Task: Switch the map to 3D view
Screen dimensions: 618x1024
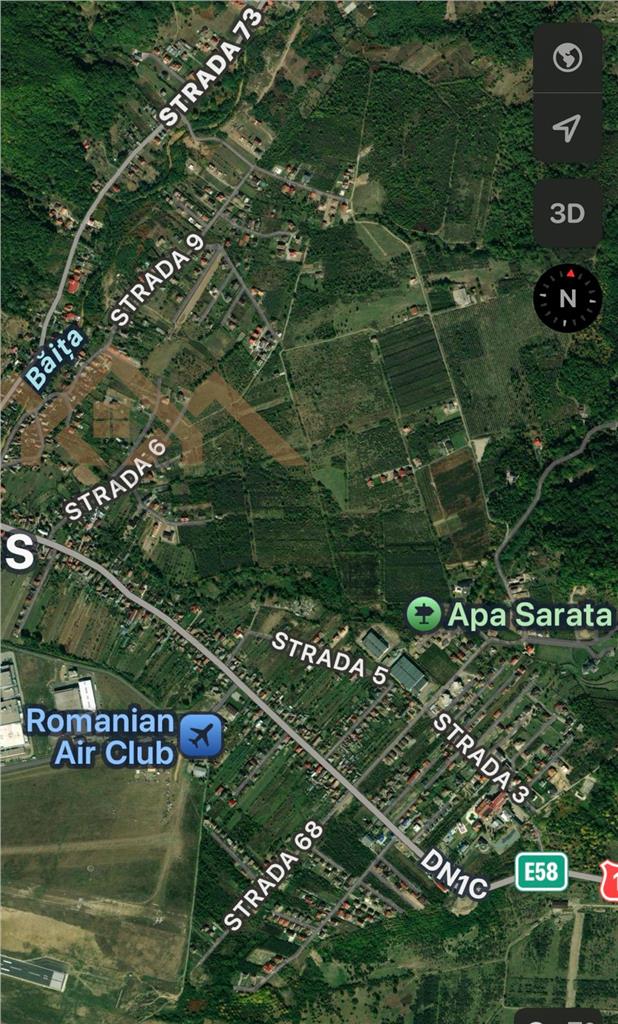Action: tap(567, 213)
